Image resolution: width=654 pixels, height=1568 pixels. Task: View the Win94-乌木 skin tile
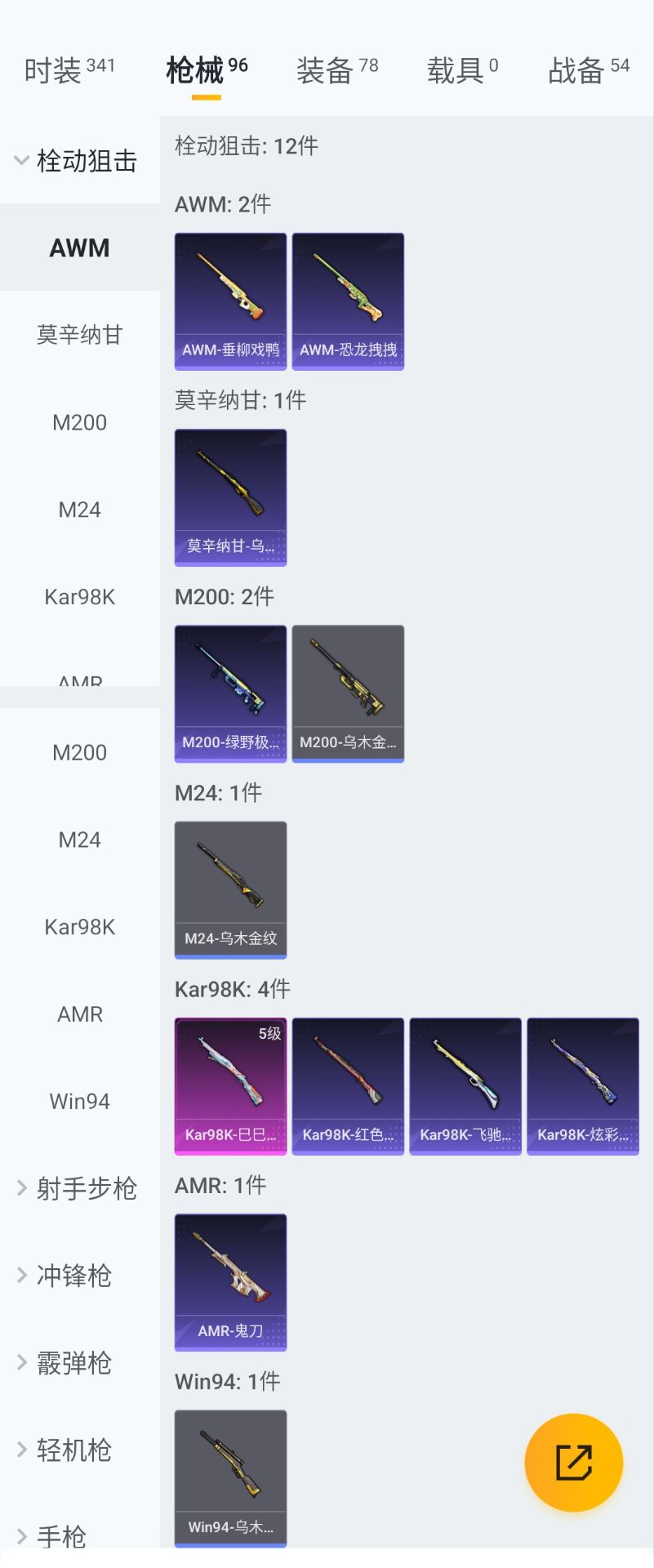(230, 1477)
